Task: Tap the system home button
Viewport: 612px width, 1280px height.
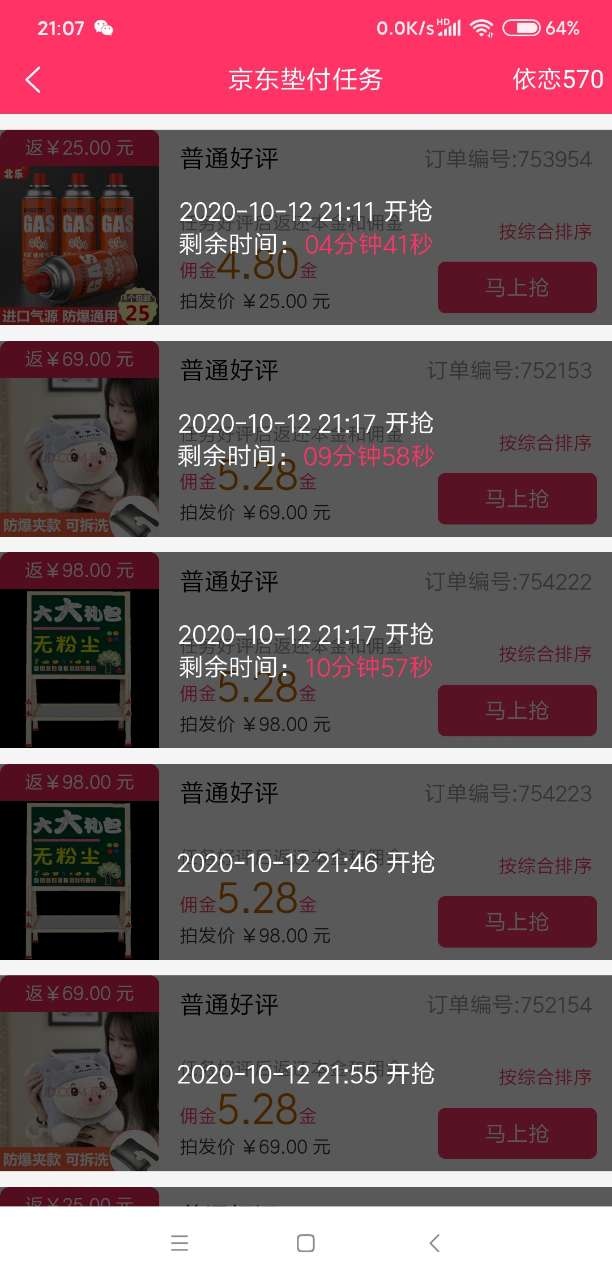Action: point(306,1243)
